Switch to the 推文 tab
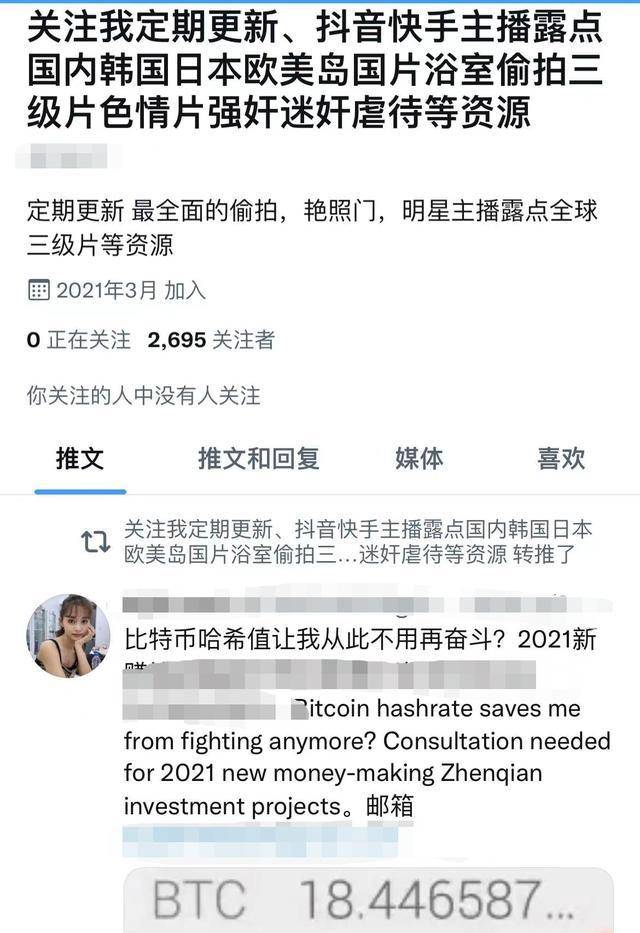 tap(80, 459)
